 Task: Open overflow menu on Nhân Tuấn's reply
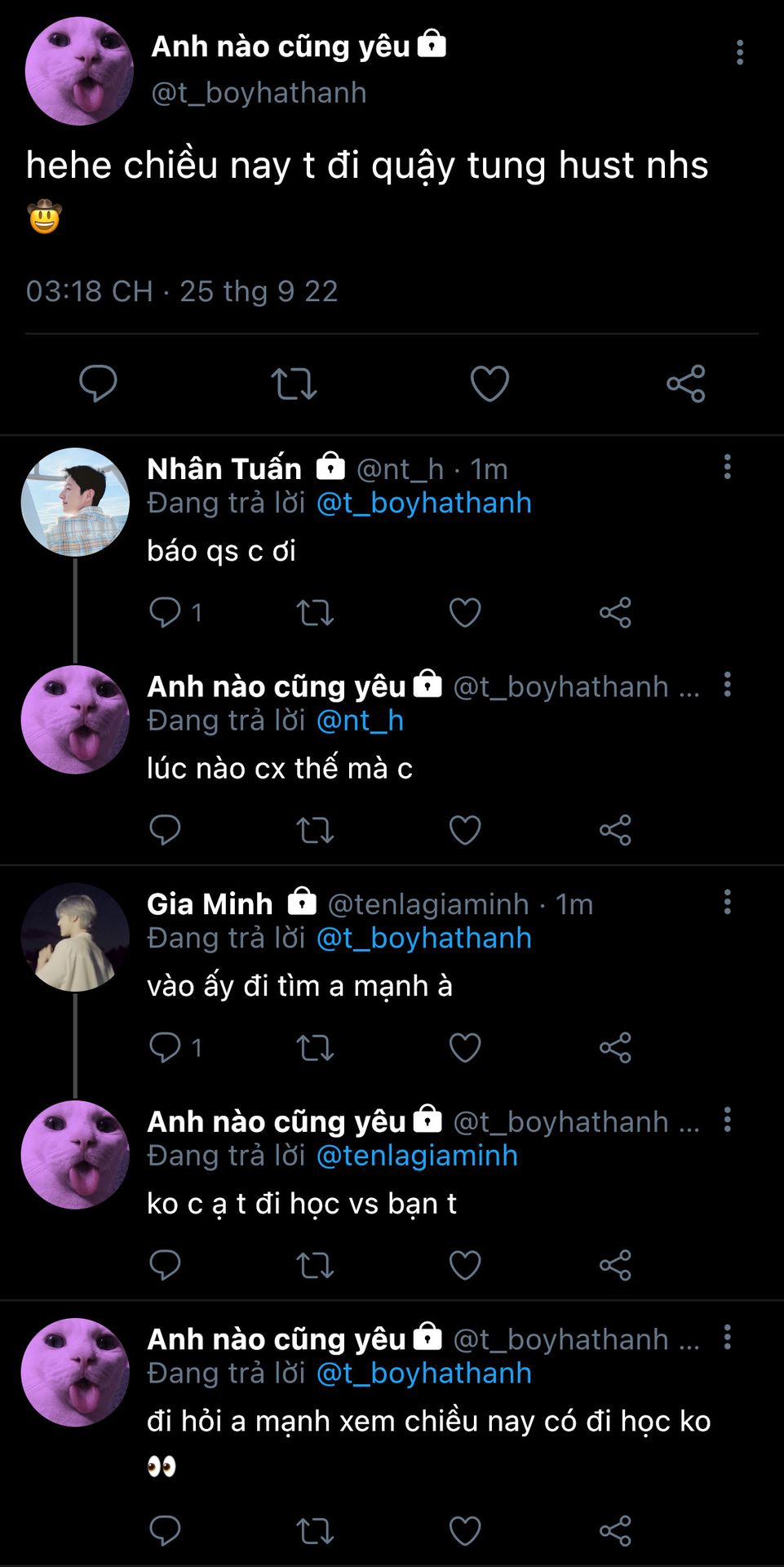[727, 468]
